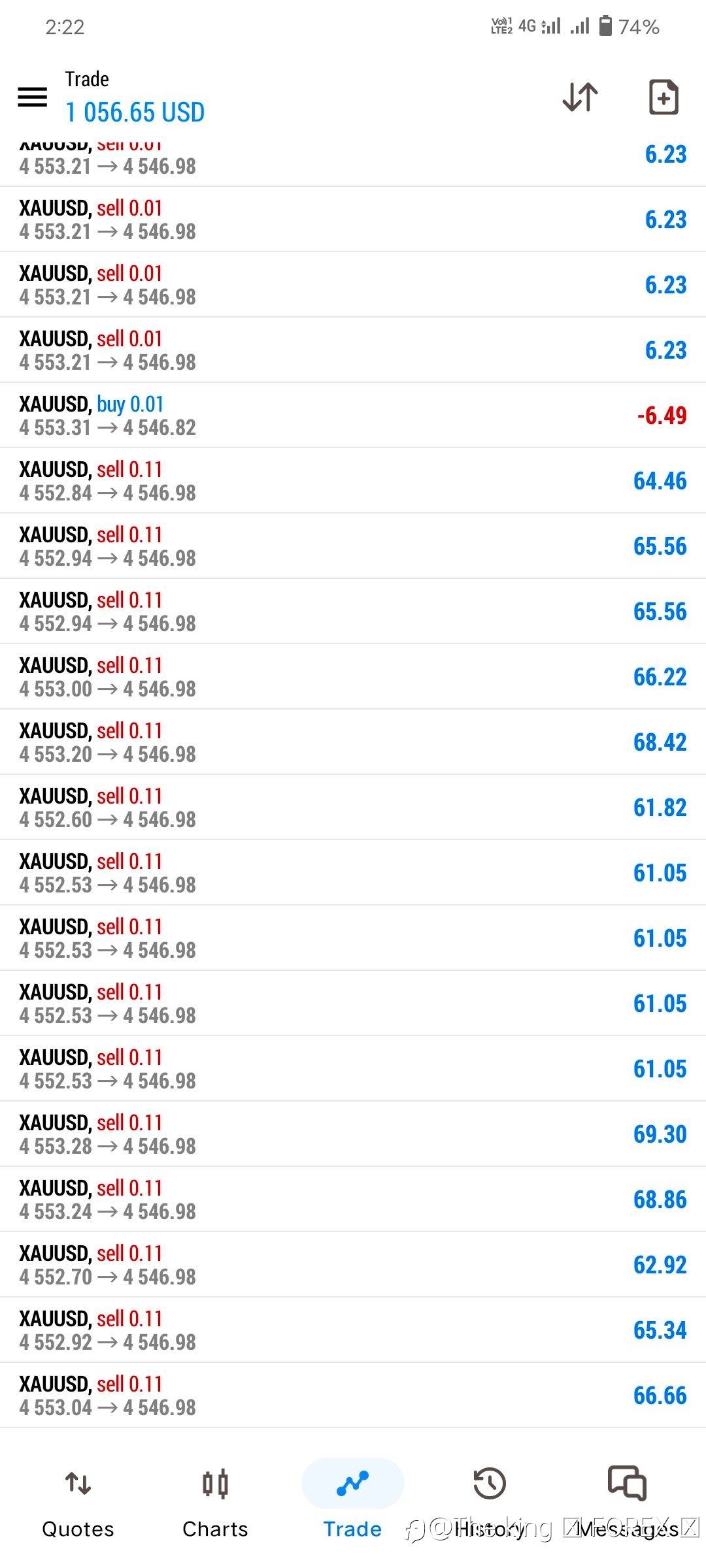Open the hamburger drawer menu
The height and width of the screenshot is (1568, 706).
click(32, 97)
